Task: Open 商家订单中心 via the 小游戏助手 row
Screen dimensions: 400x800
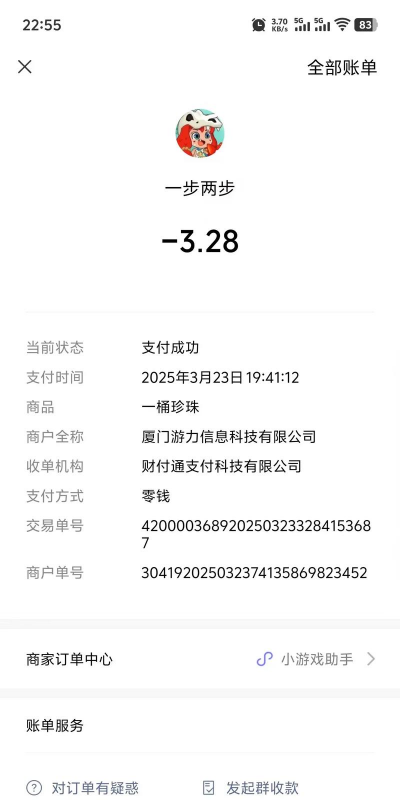Action: pyautogui.click(x=200, y=659)
